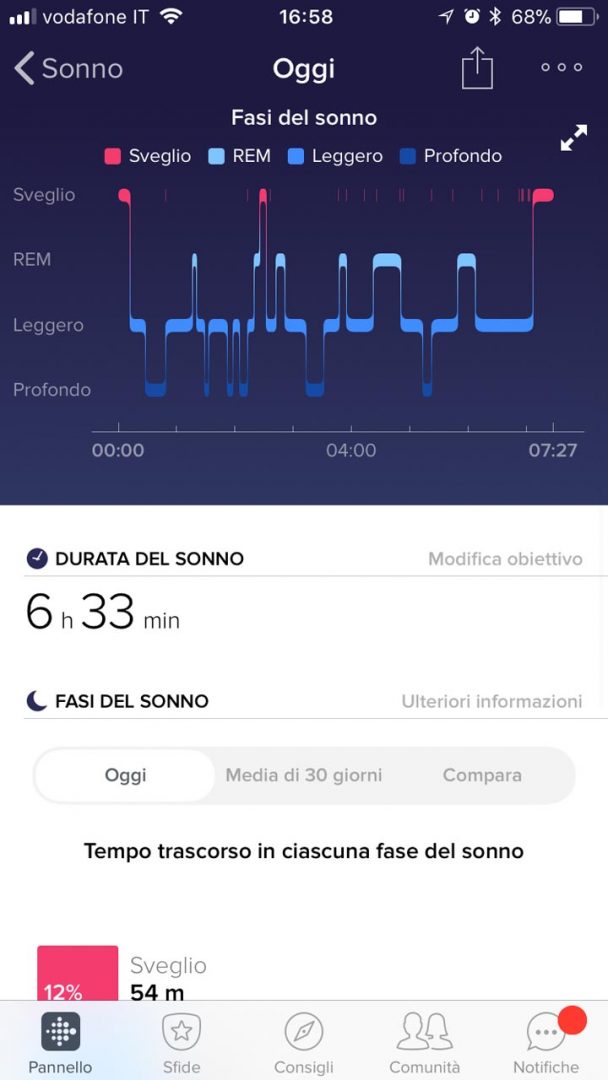
Task: View the Notifiche tab
Action: click(546, 1042)
